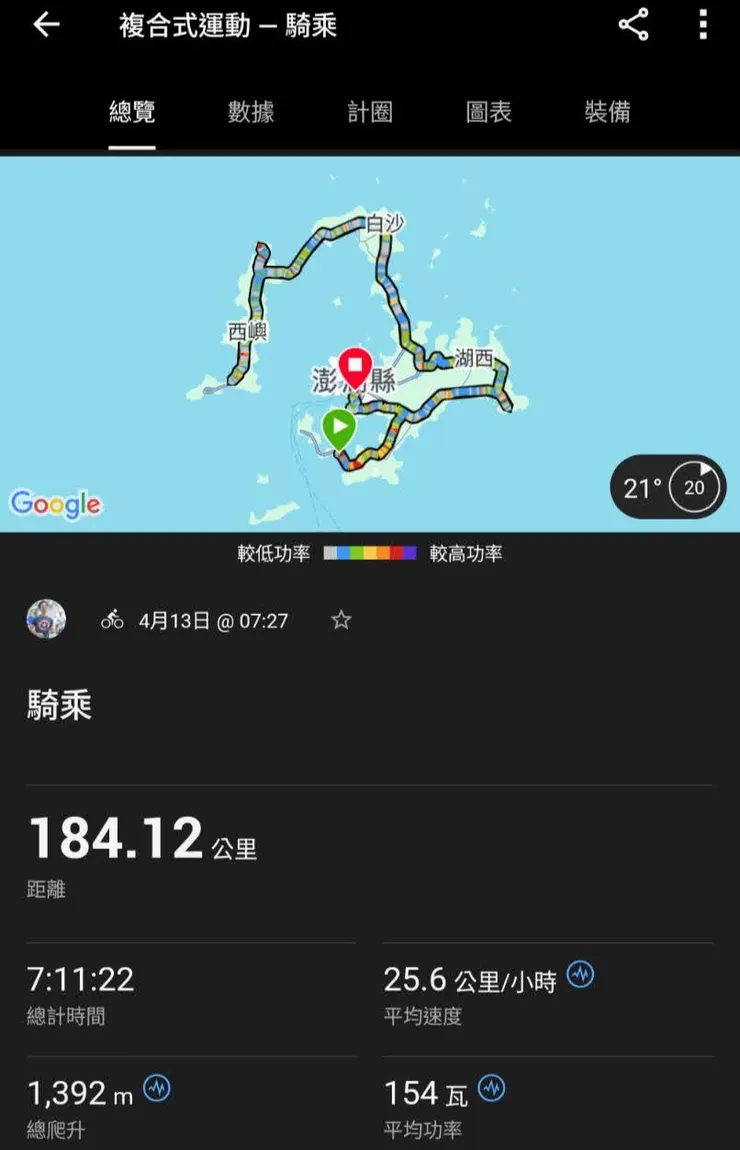The width and height of the screenshot is (740, 1150).
Task: Switch to the 計圈 tab
Action: 370,112
